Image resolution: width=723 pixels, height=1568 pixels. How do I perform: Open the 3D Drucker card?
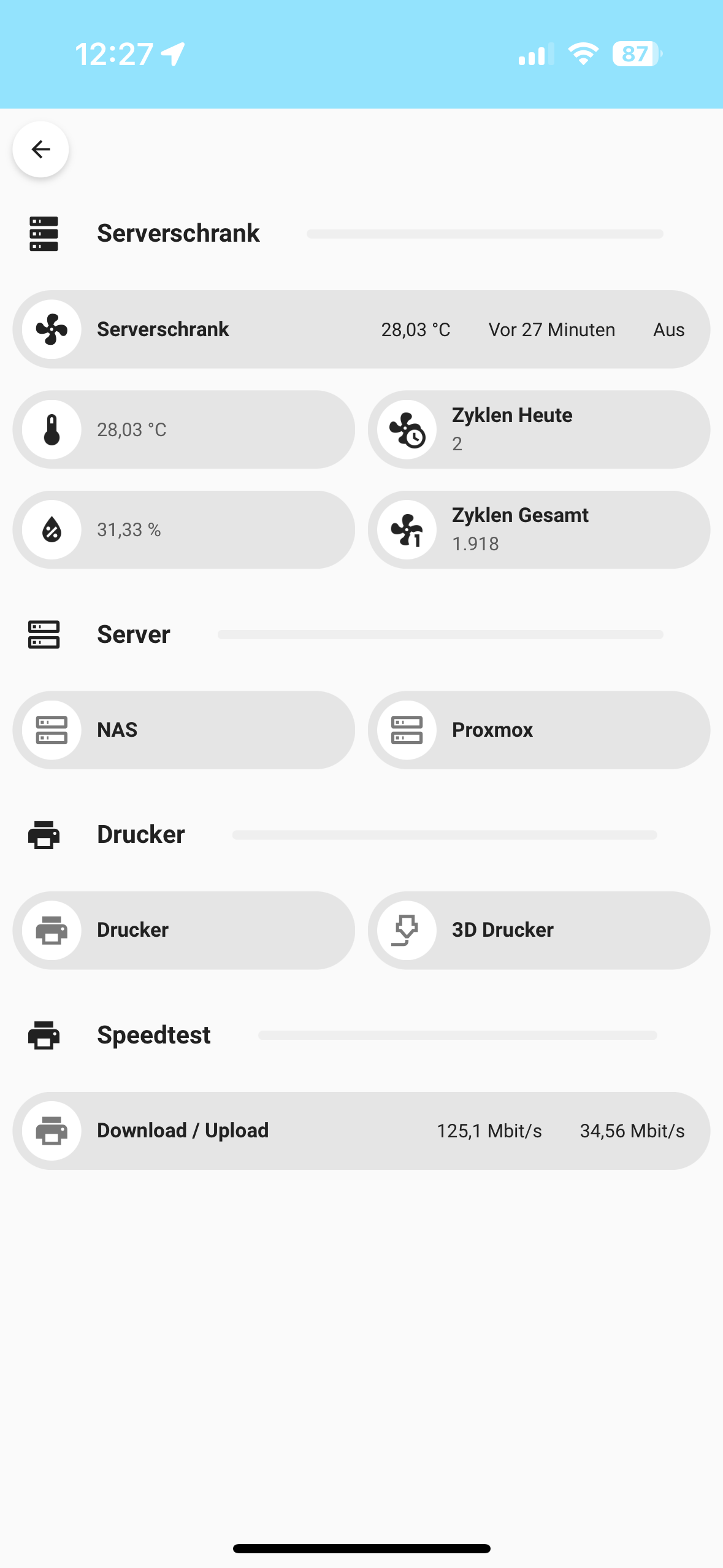click(538, 930)
